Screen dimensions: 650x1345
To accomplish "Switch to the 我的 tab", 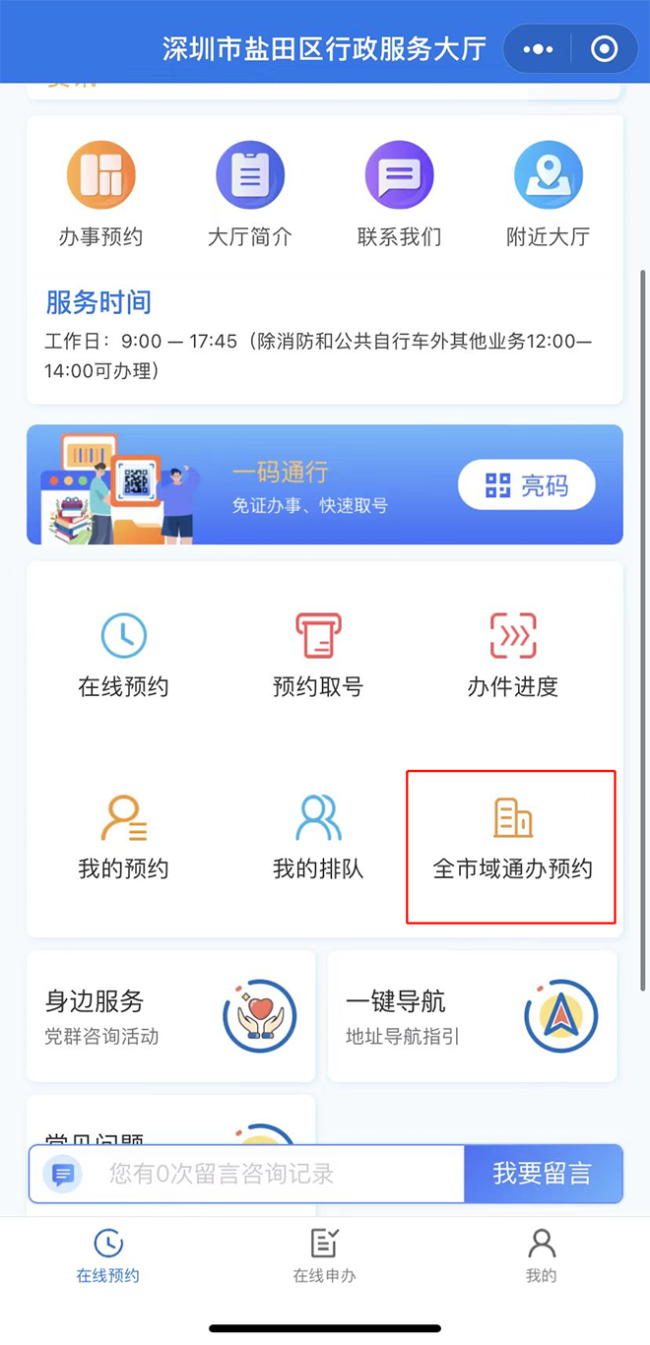I will [x=541, y=1255].
